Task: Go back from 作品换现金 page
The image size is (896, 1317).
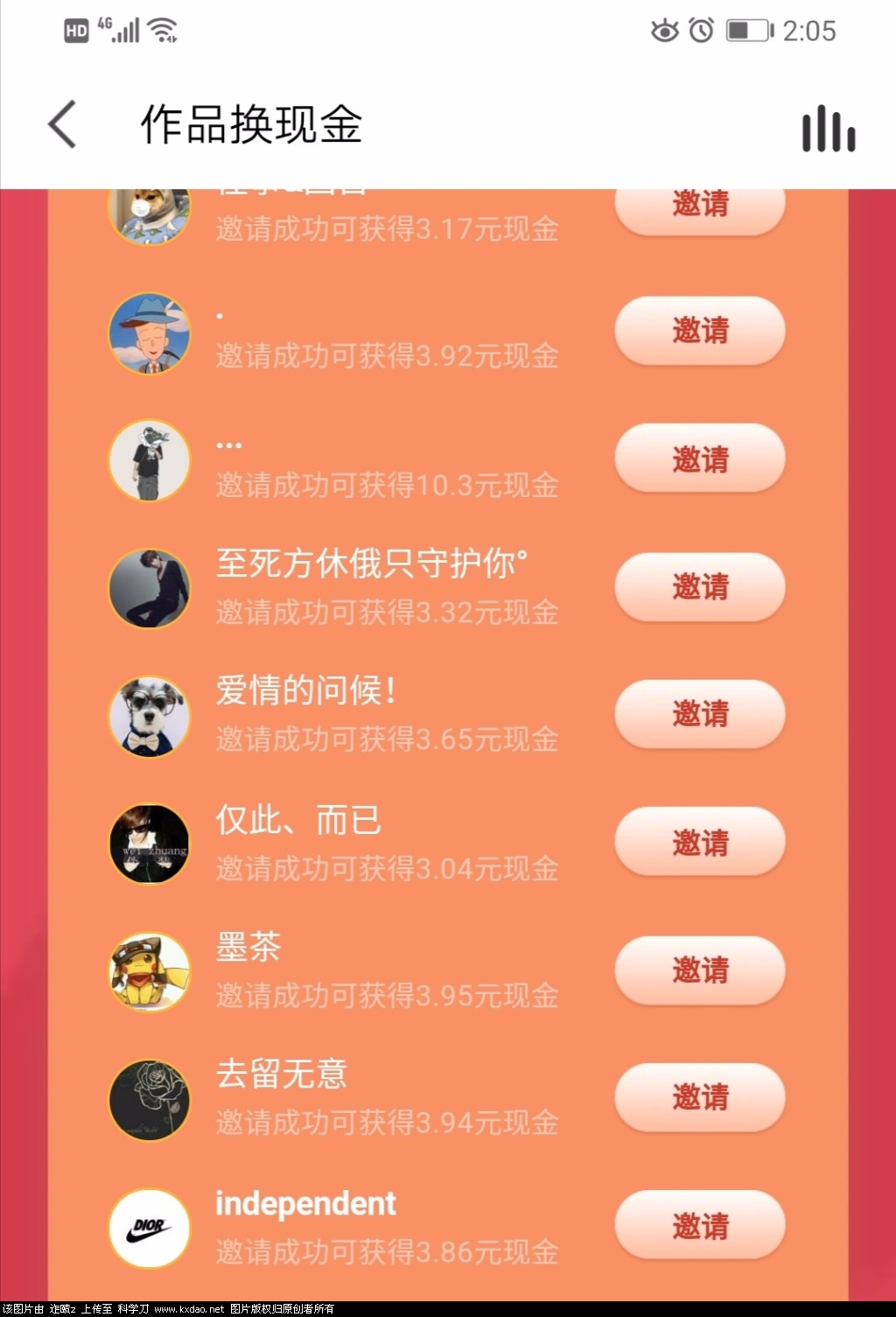Action: pos(62,124)
